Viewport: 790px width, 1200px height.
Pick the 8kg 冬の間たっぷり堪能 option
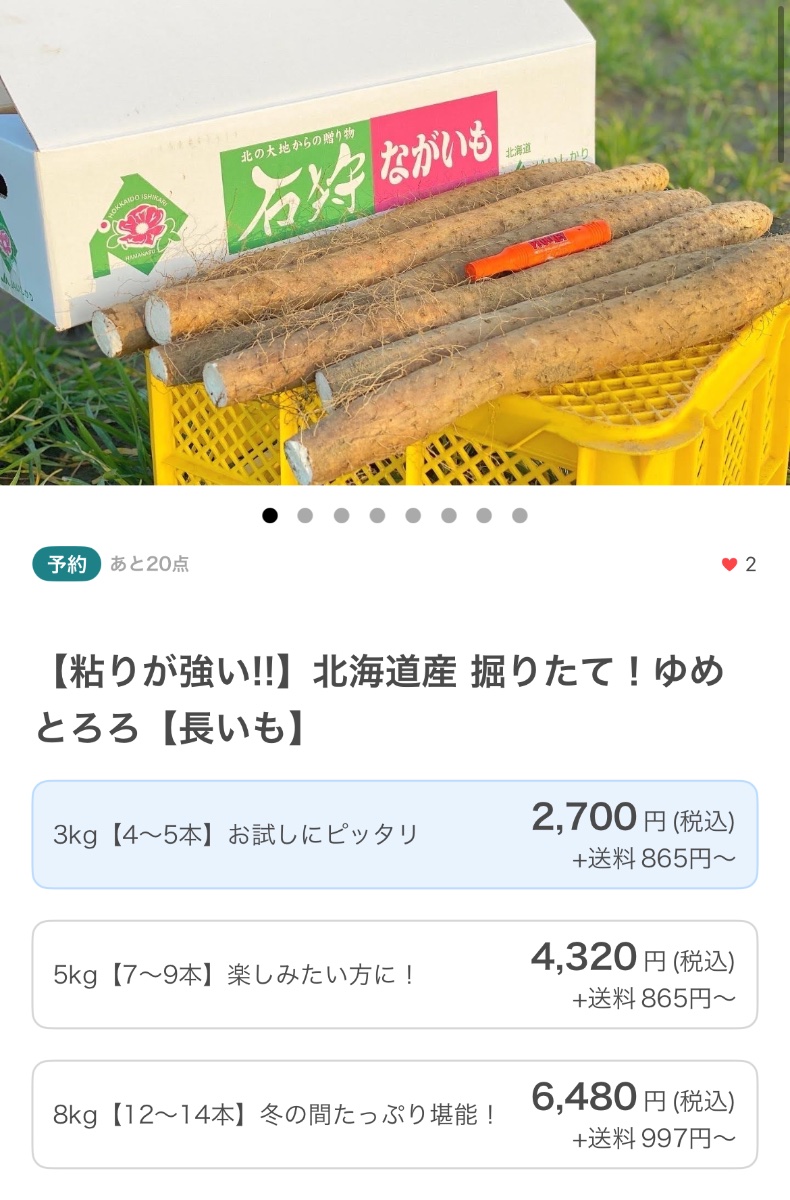coord(394,1114)
